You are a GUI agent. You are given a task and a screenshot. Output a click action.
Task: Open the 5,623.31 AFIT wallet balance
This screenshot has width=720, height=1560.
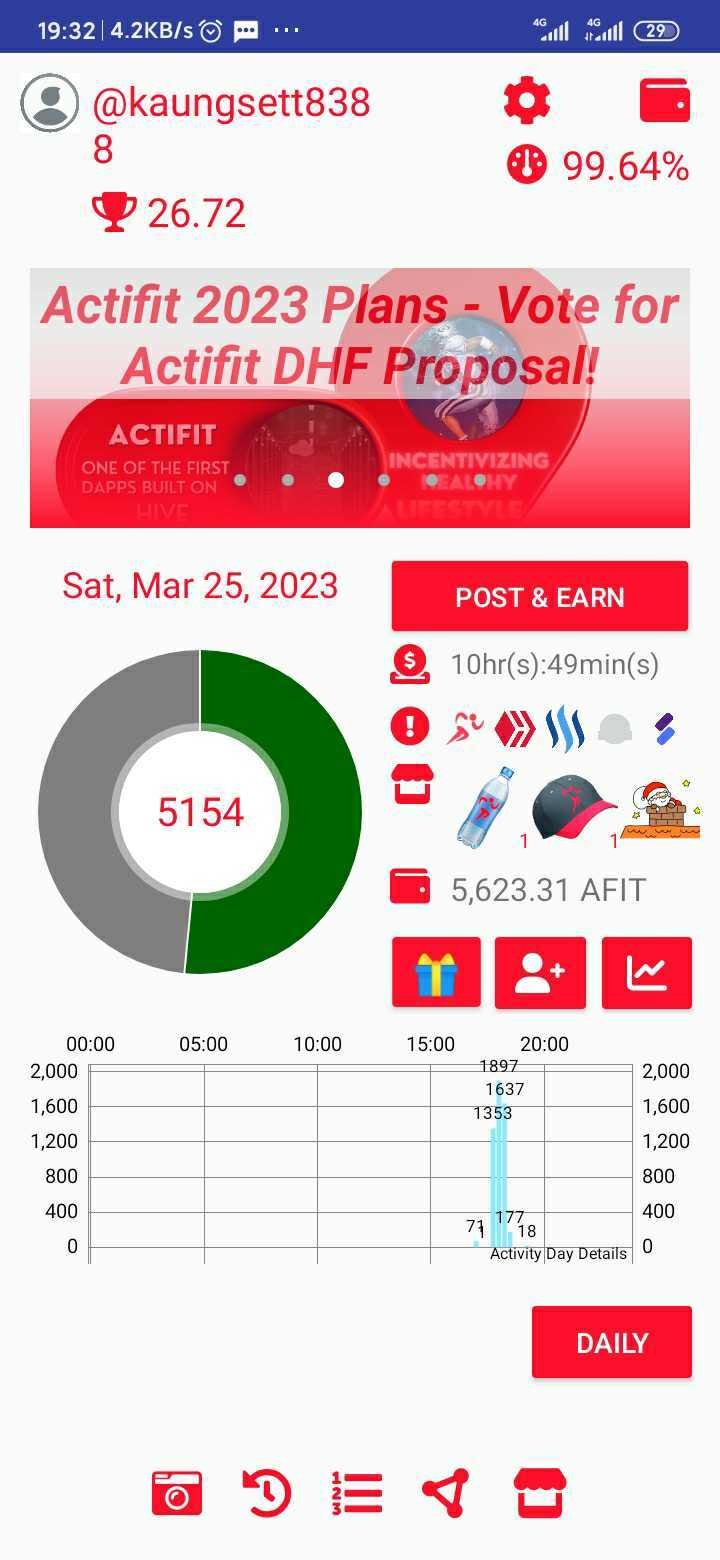tap(548, 889)
